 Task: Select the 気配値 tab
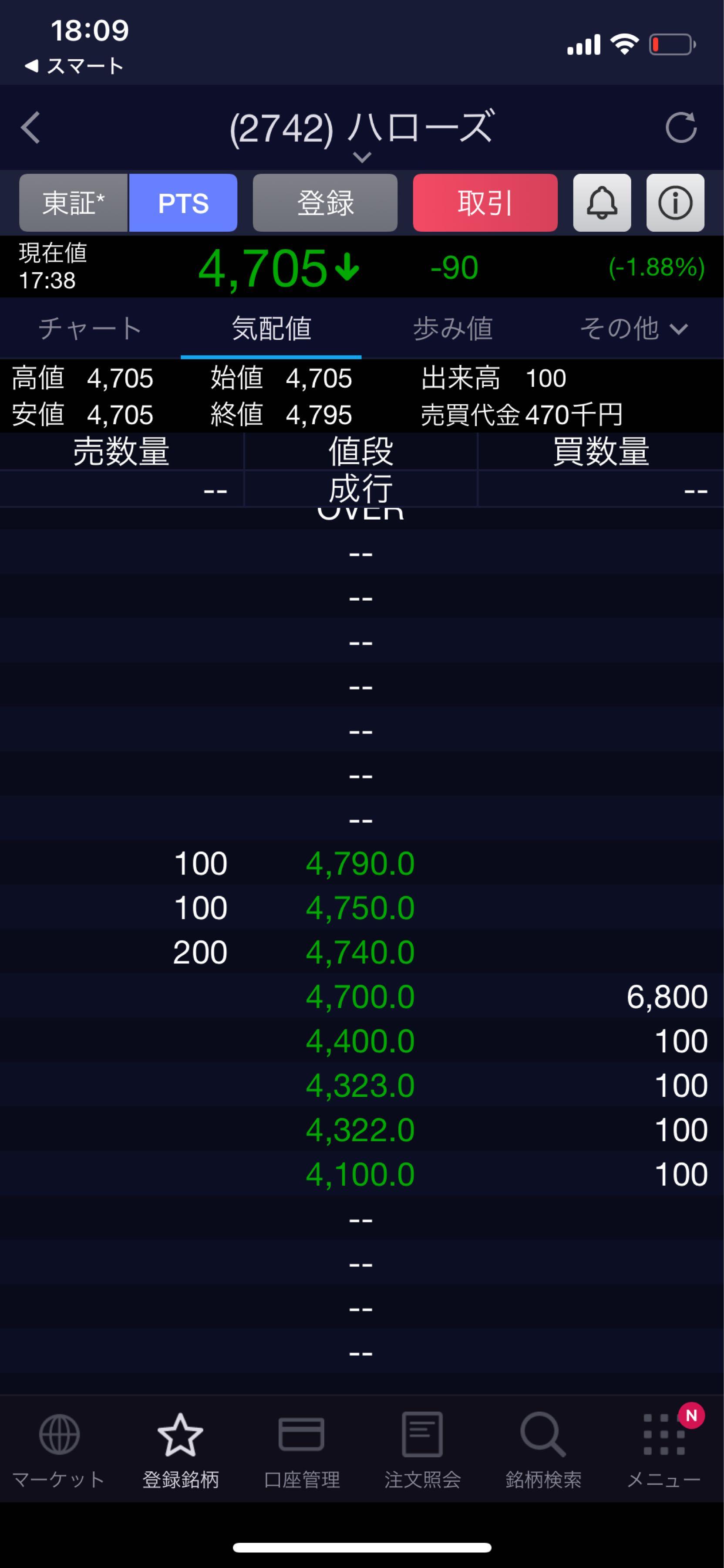(x=271, y=329)
